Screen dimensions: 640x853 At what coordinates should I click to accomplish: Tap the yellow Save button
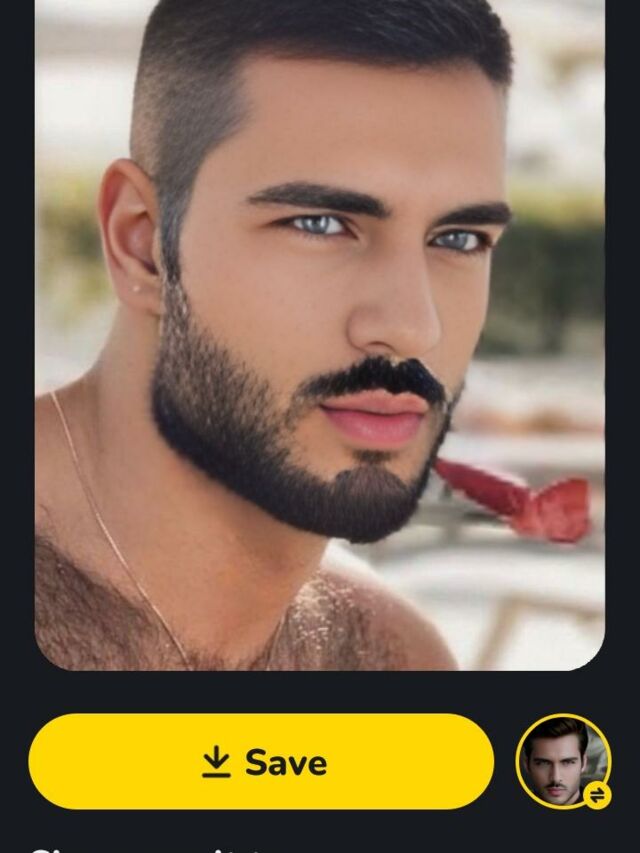pyautogui.click(x=261, y=762)
